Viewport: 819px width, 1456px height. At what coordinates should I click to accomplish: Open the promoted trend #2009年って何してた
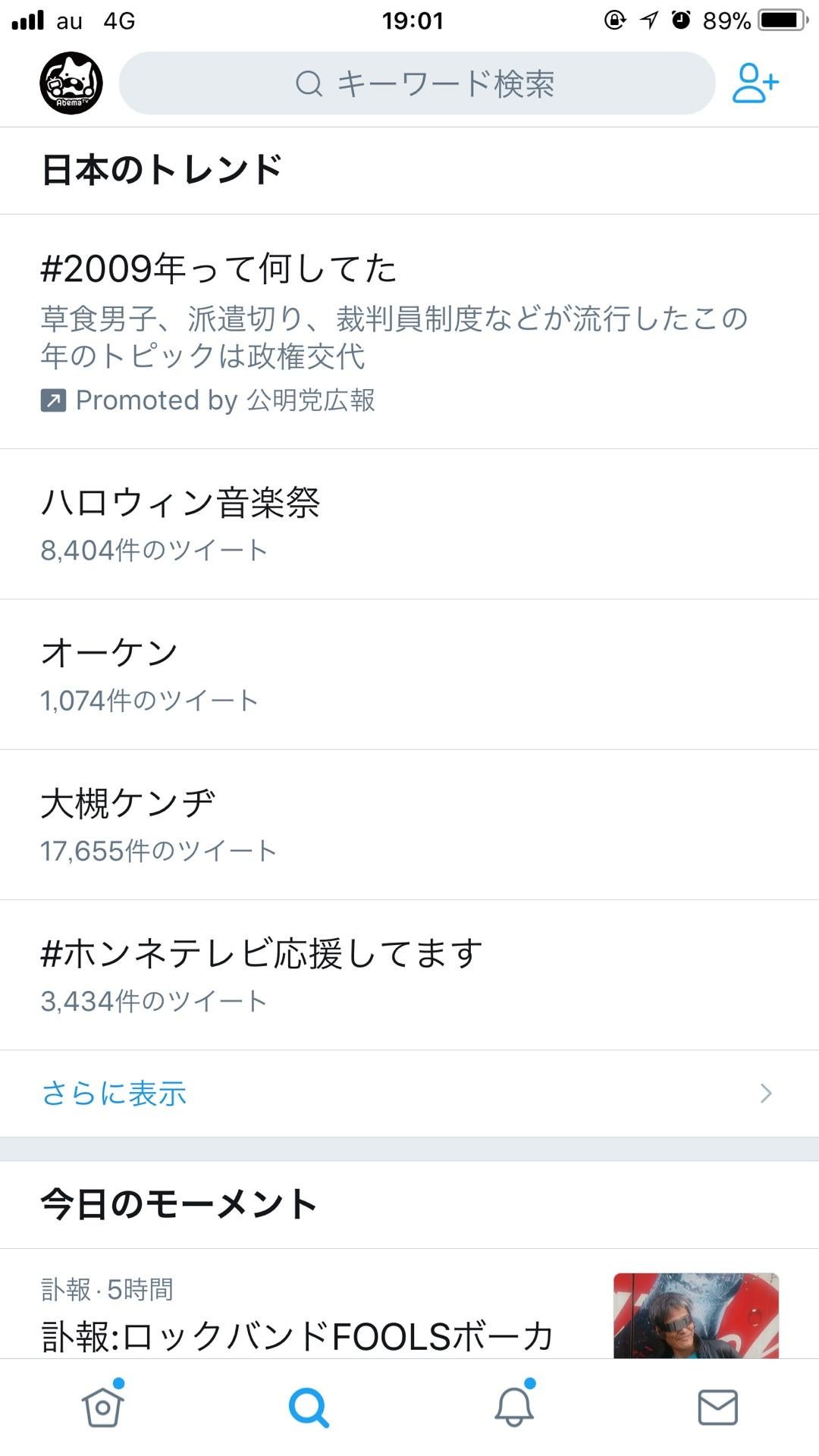click(220, 269)
